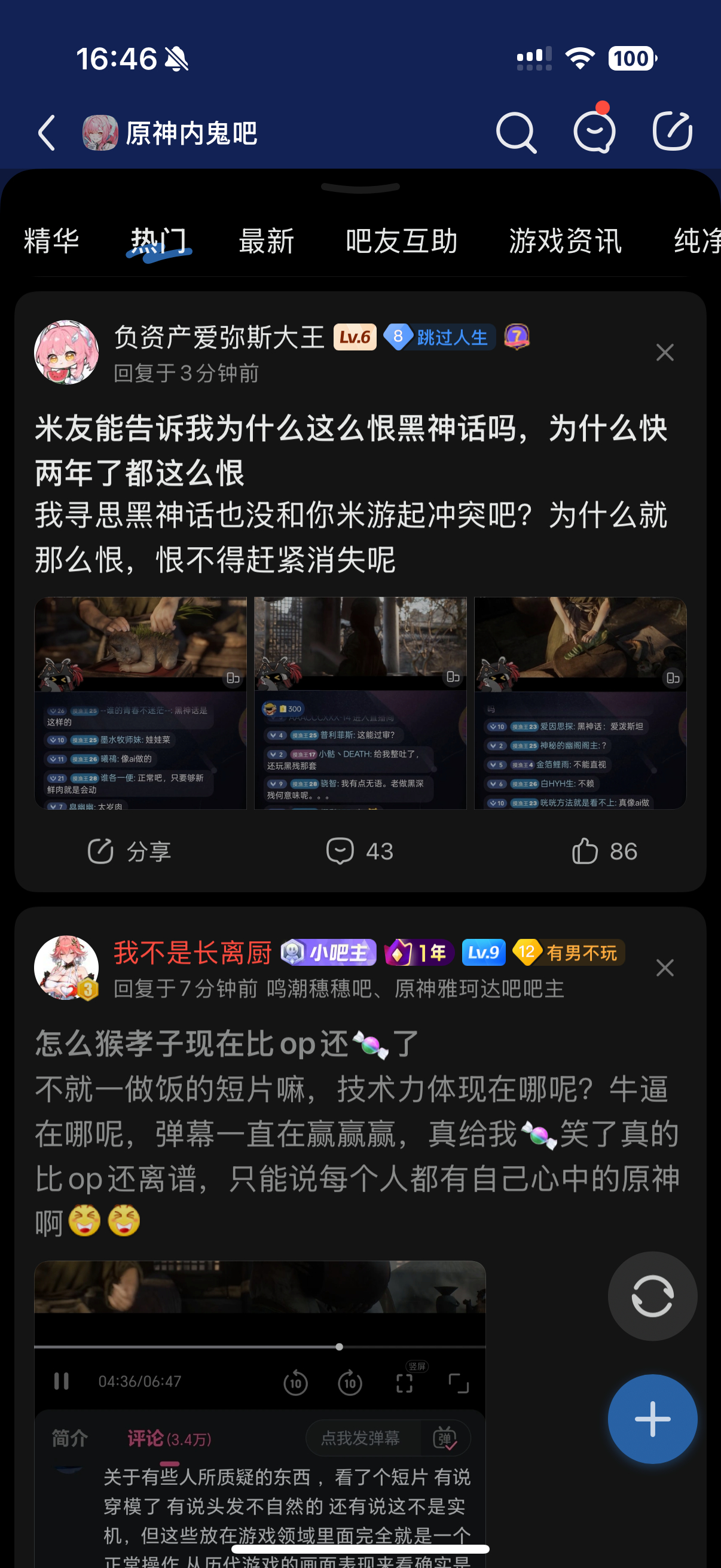Open 负资产爱弥斯大王's avatar

(x=66, y=352)
